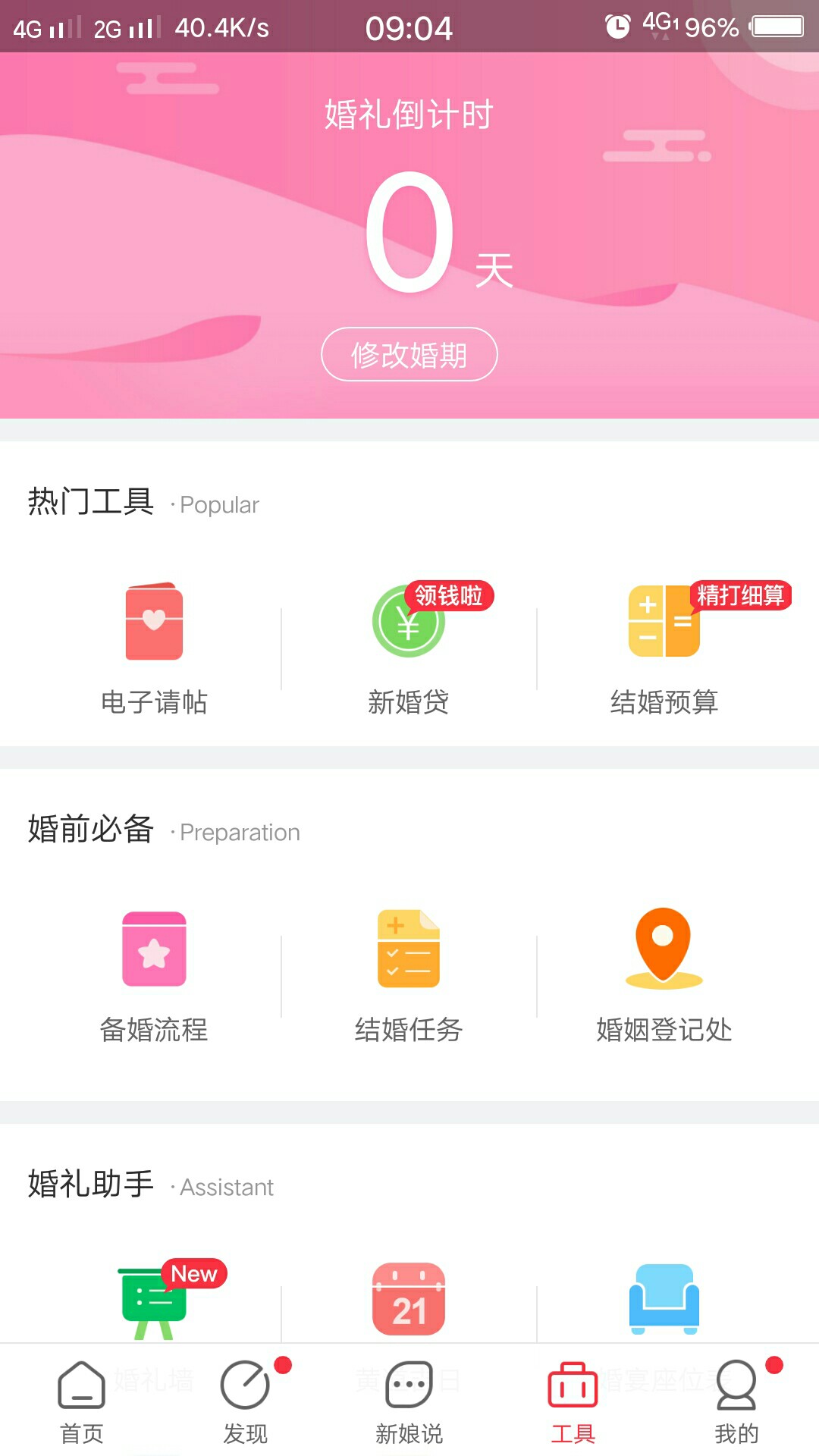This screenshot has width=819, height=1456.
Task: Open 备婚流程 preparation guide
Action: click(154, 977)
